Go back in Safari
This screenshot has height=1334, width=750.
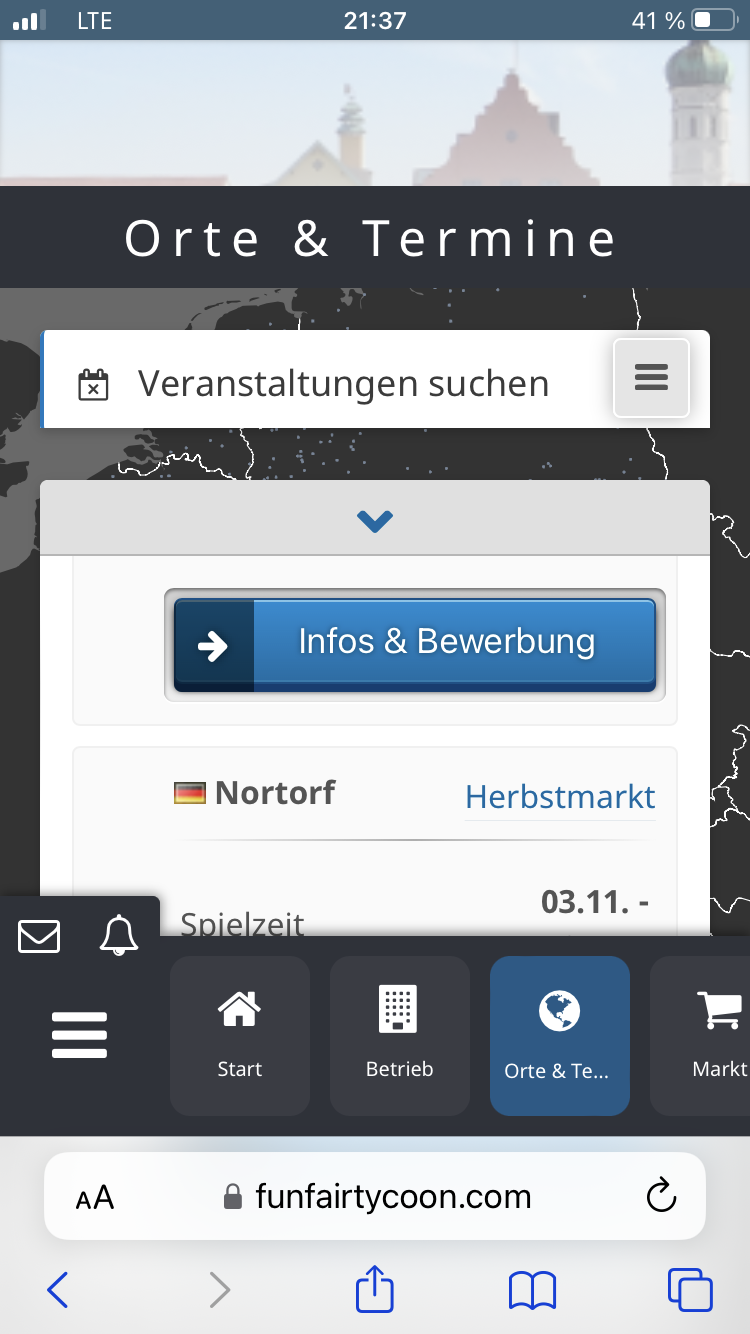(x=58, y=1290)
